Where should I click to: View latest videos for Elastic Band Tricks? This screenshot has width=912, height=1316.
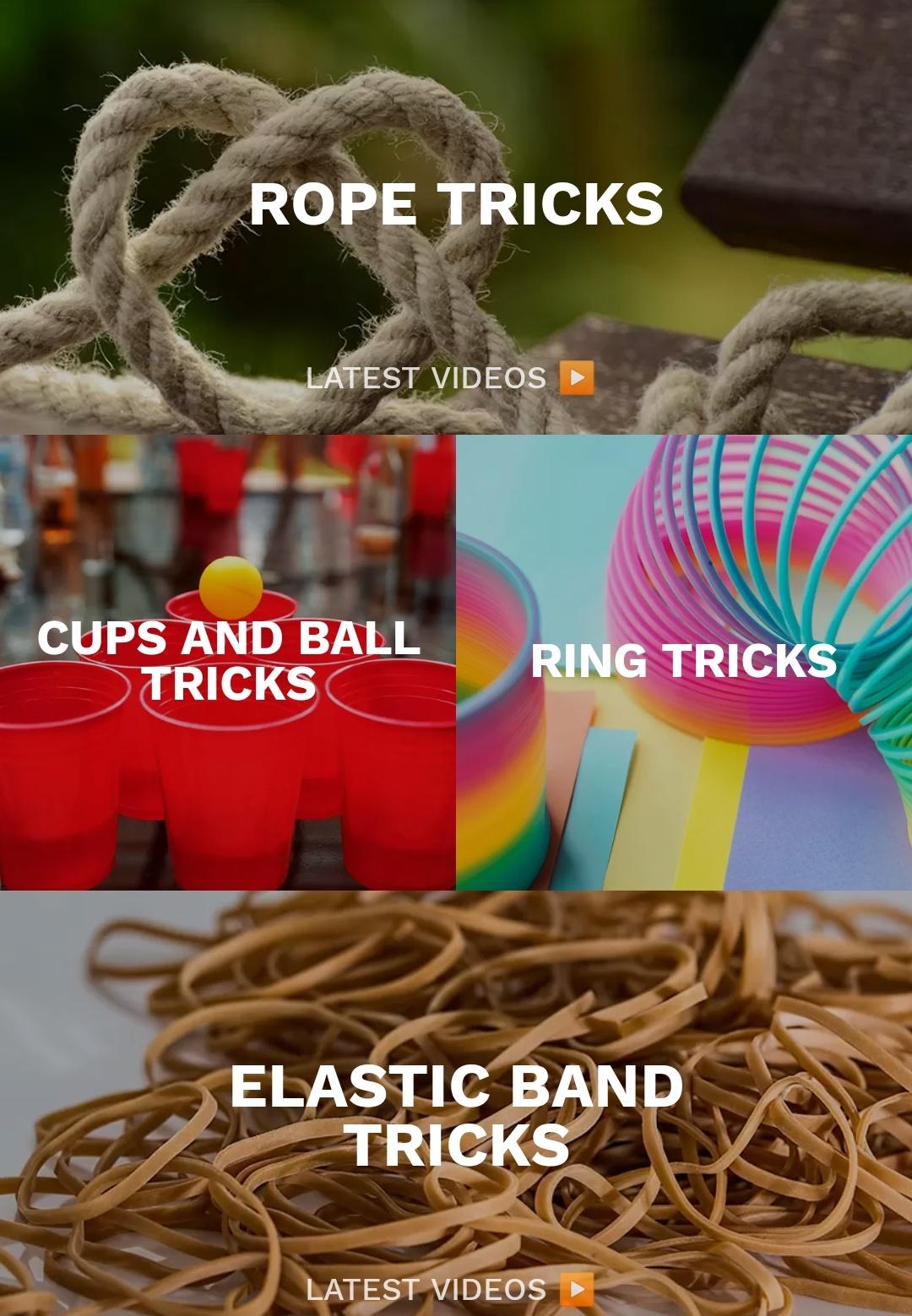pyautogui.click(x=450, y=1290)
